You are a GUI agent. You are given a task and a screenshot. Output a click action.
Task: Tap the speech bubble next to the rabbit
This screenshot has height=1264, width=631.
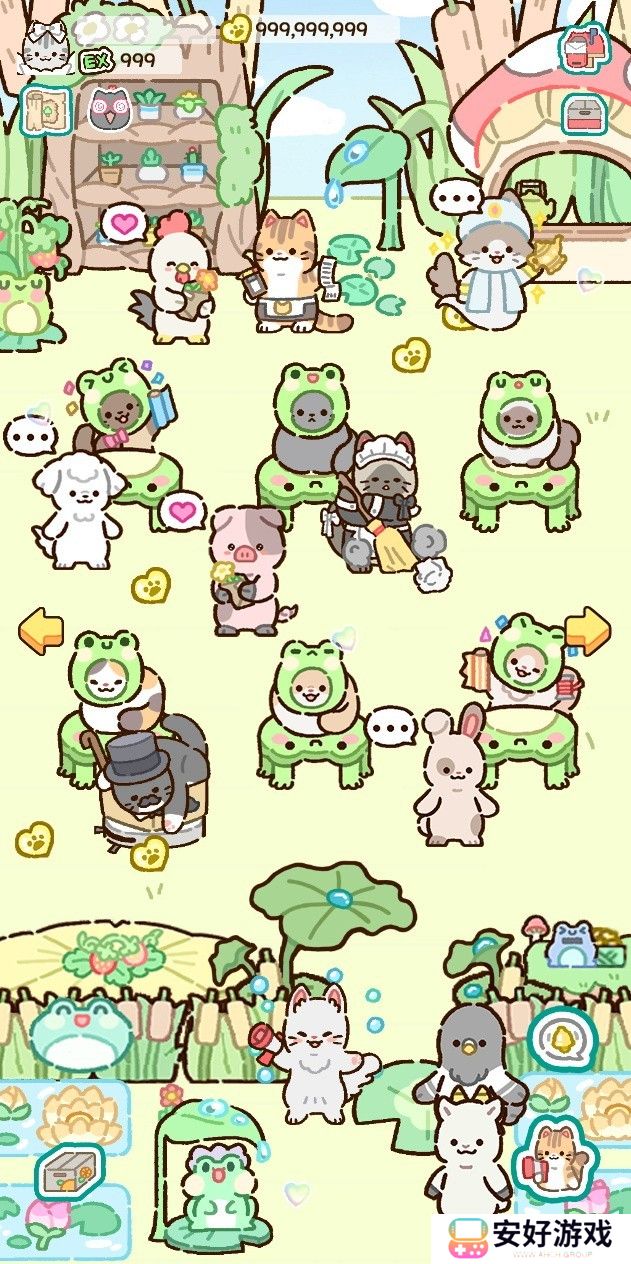389,725
